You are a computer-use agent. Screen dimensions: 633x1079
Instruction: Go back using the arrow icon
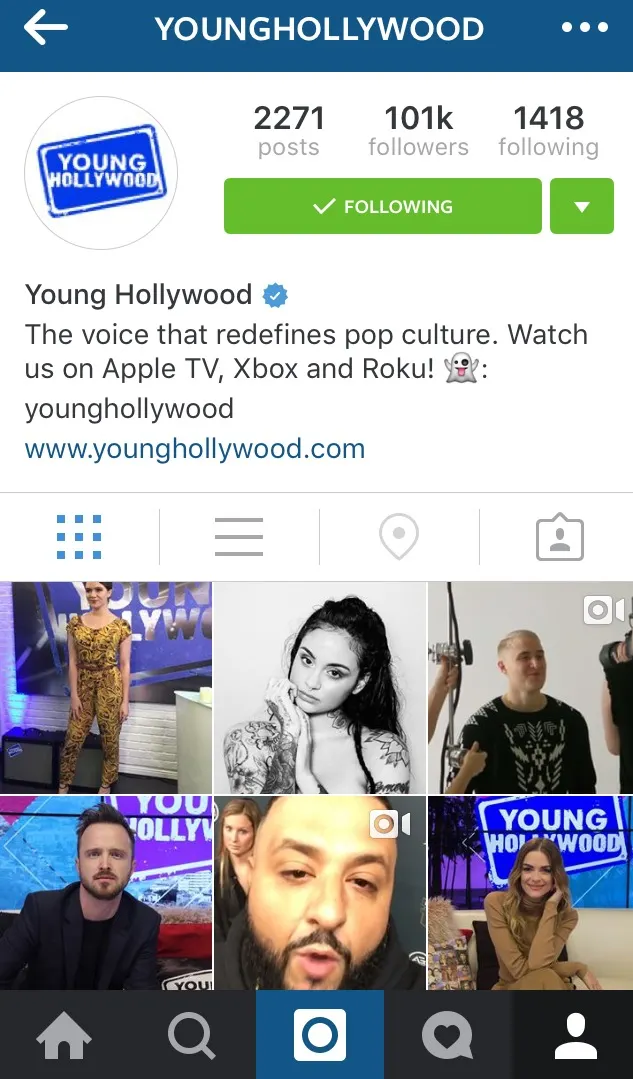point(46,29)
